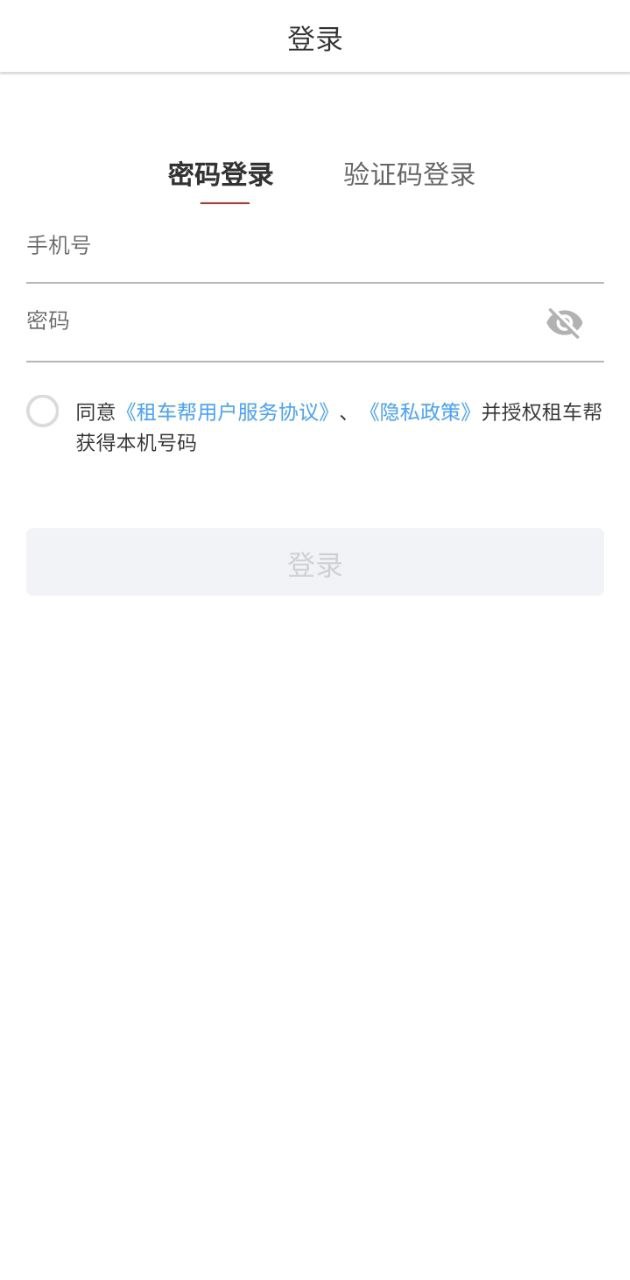Switch to the 验证码登录 tab
630x1280 pixels.
coord(409,175)
